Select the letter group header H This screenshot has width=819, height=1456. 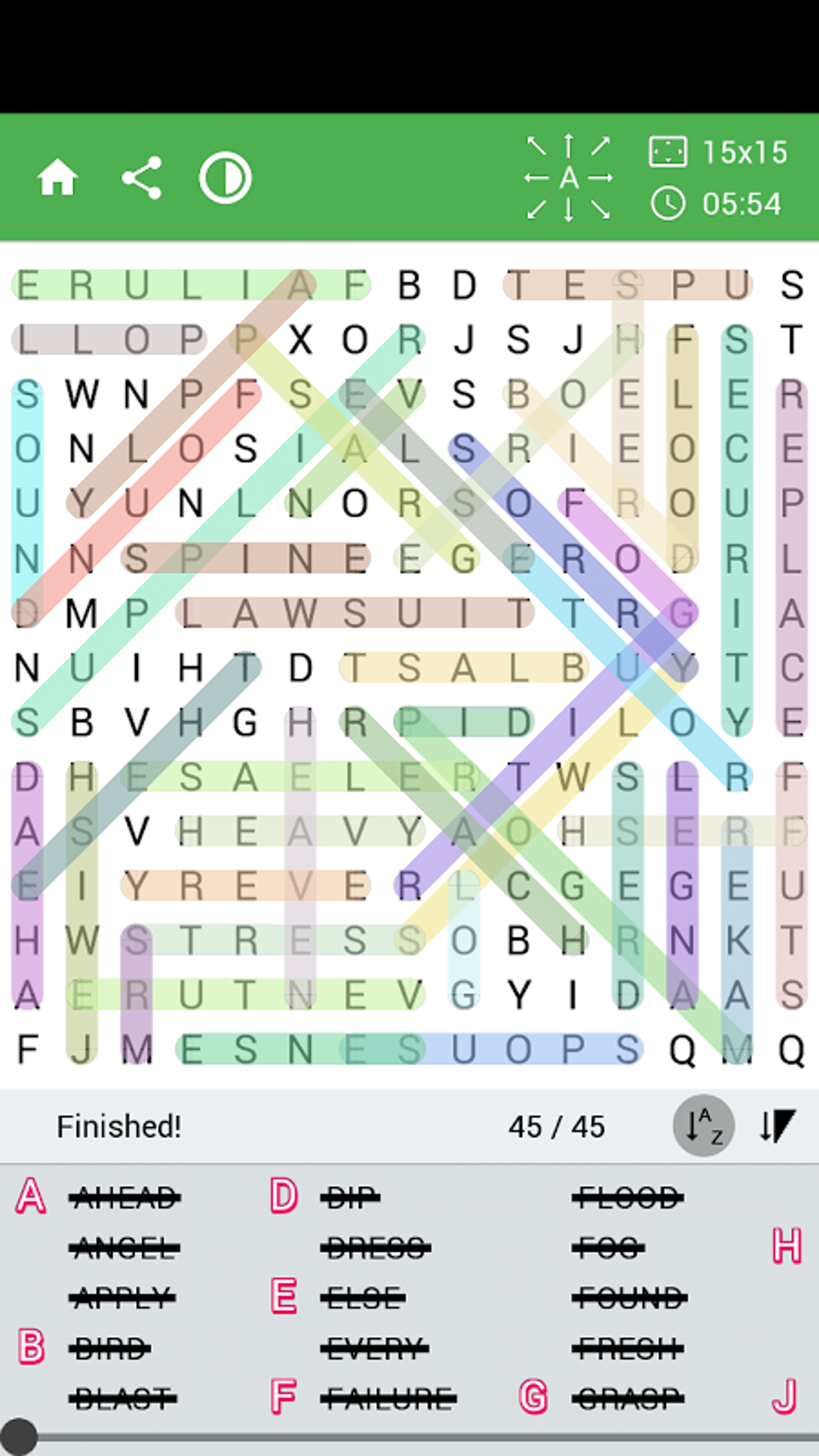pyautogui.click(x=786, y=1246)
